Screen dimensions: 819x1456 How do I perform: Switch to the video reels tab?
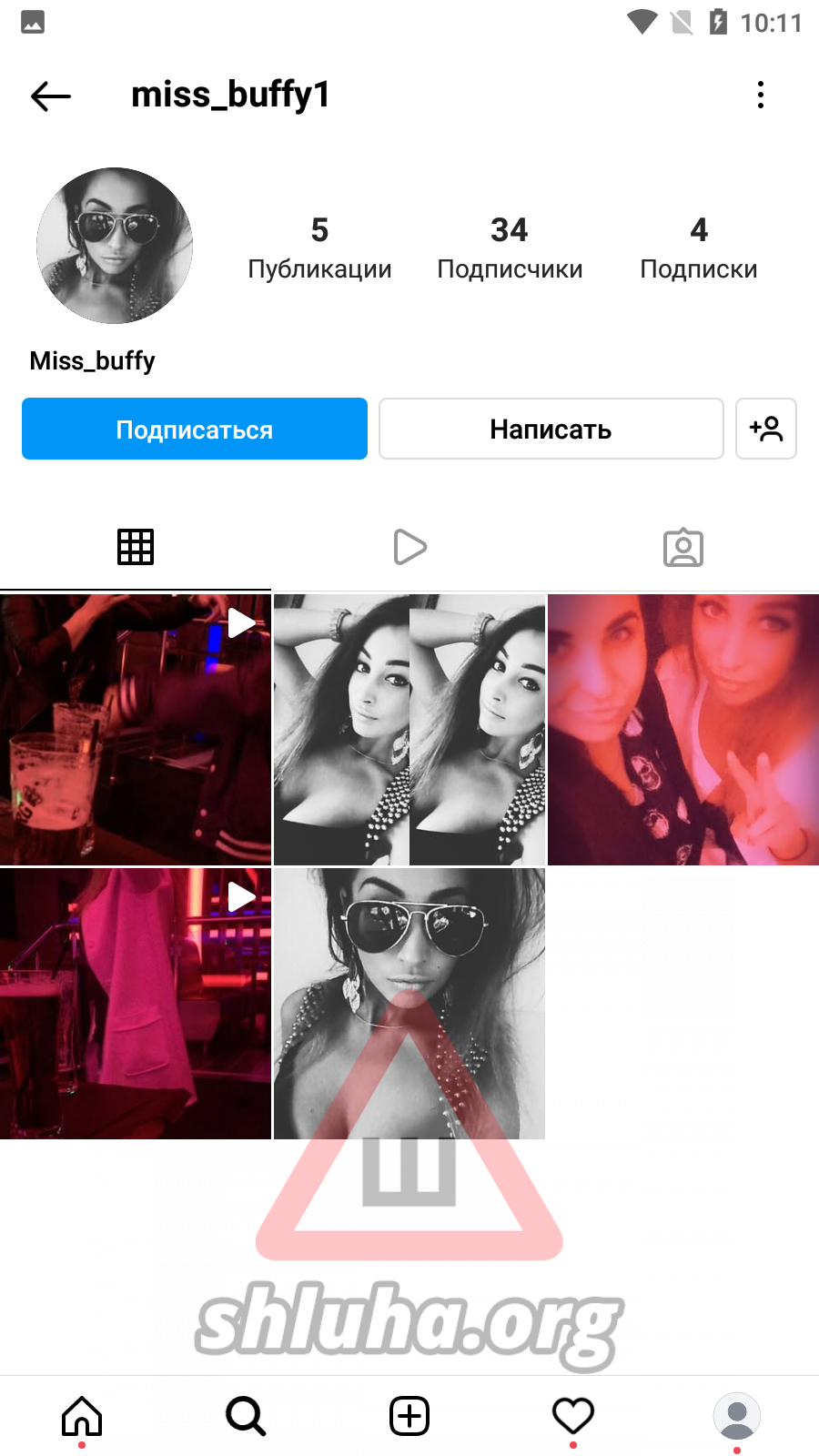[409, 547]
